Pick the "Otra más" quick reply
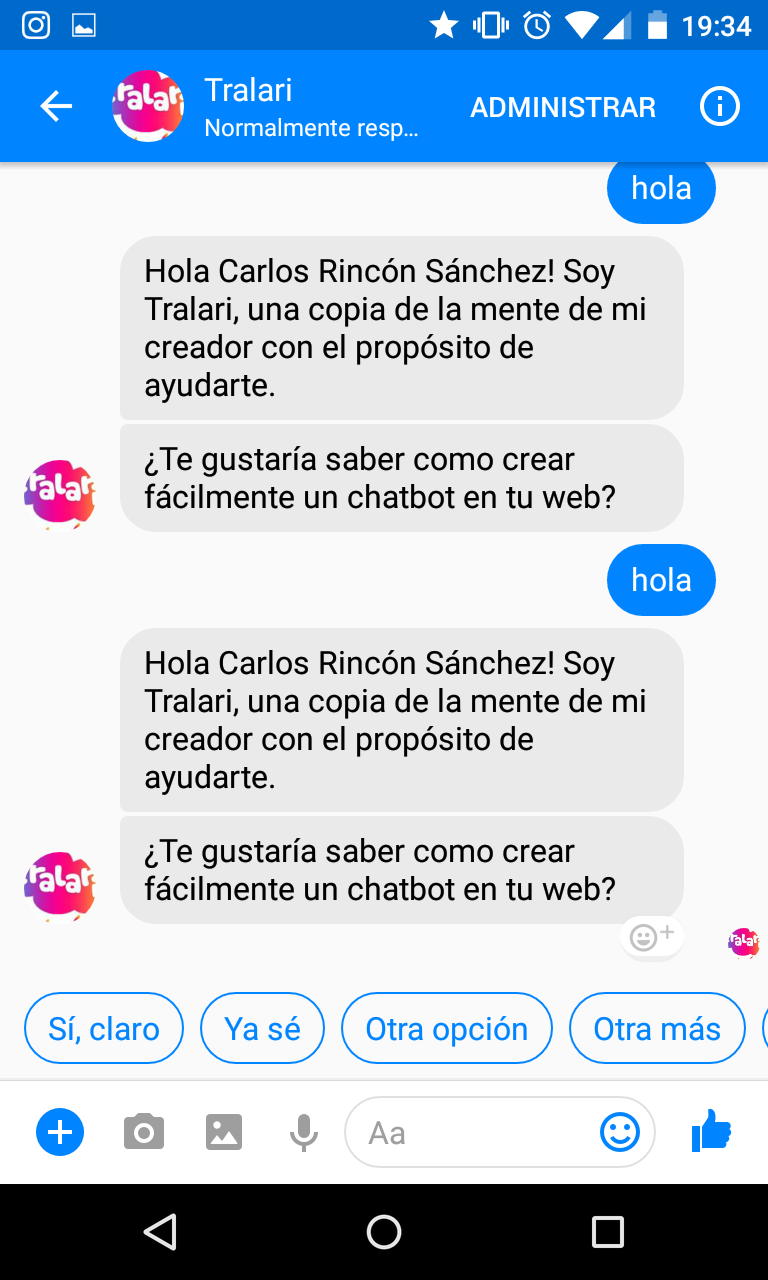The image size is (768, 1280). click(657, 1029)
